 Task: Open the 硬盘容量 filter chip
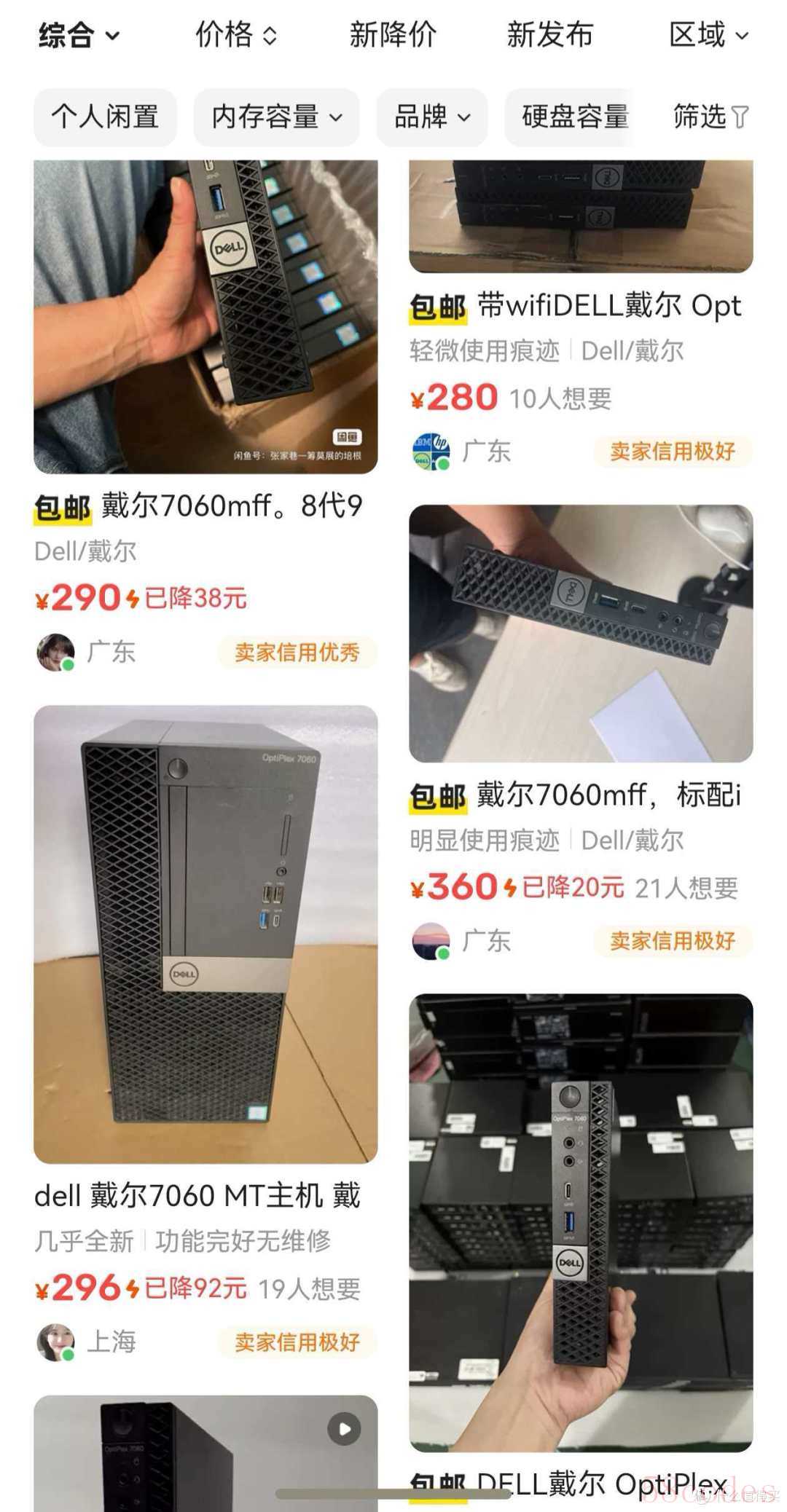tap(575, 117)
